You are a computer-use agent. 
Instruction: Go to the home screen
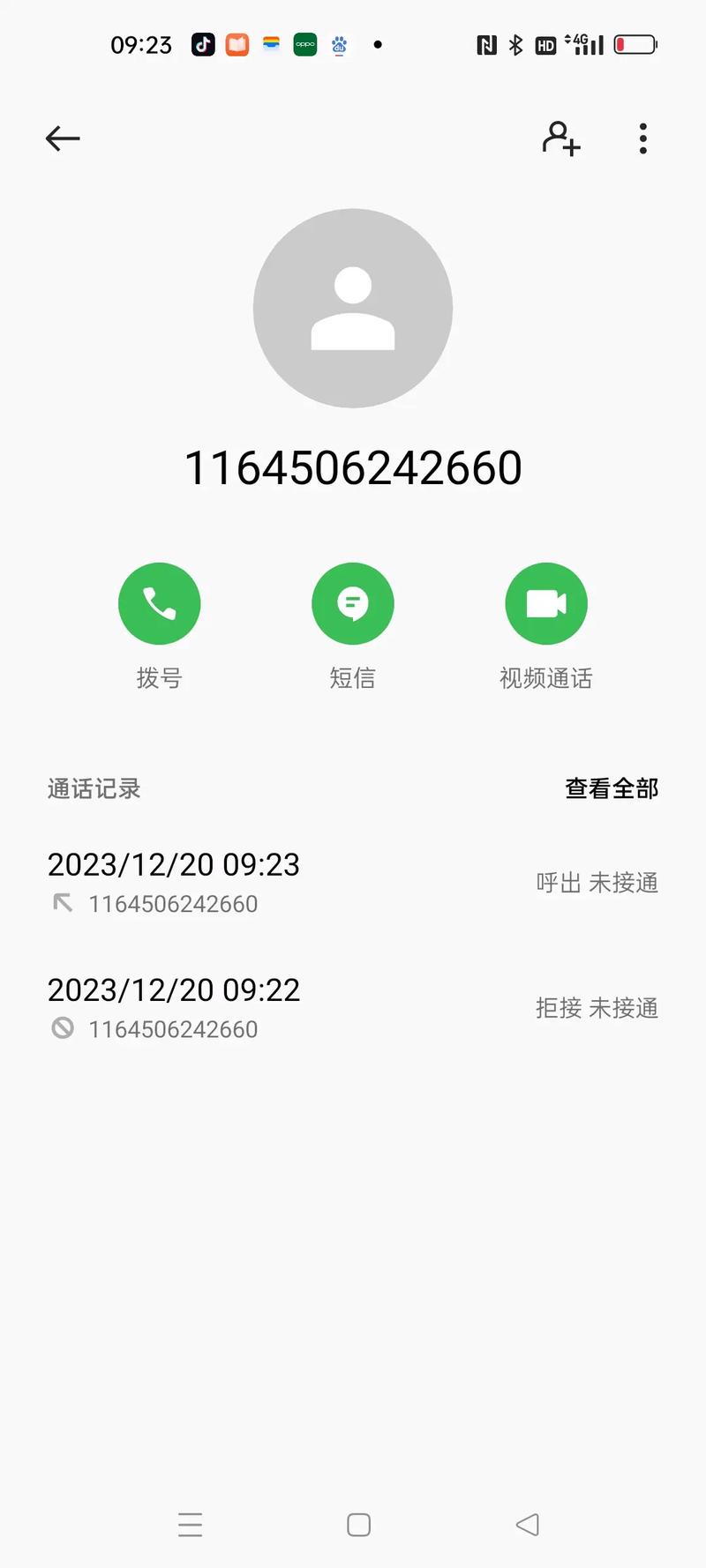pyautogui.click(x=358, y=1525)
